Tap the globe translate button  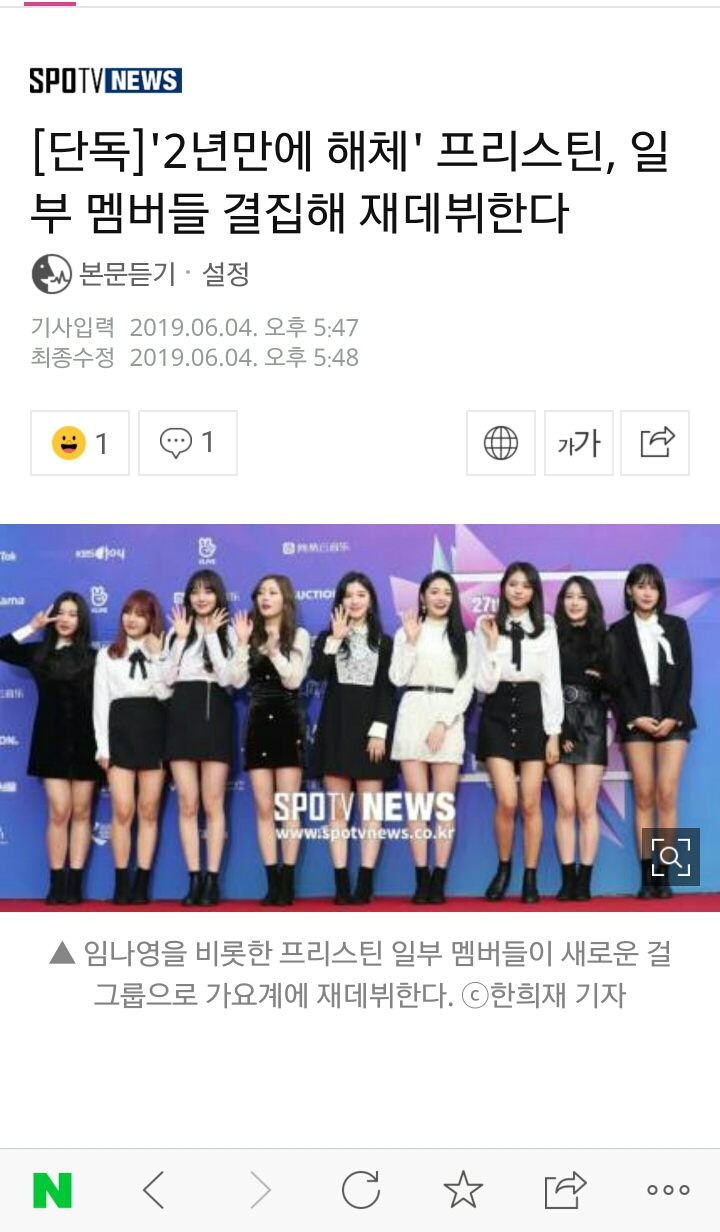click(501, 442)
